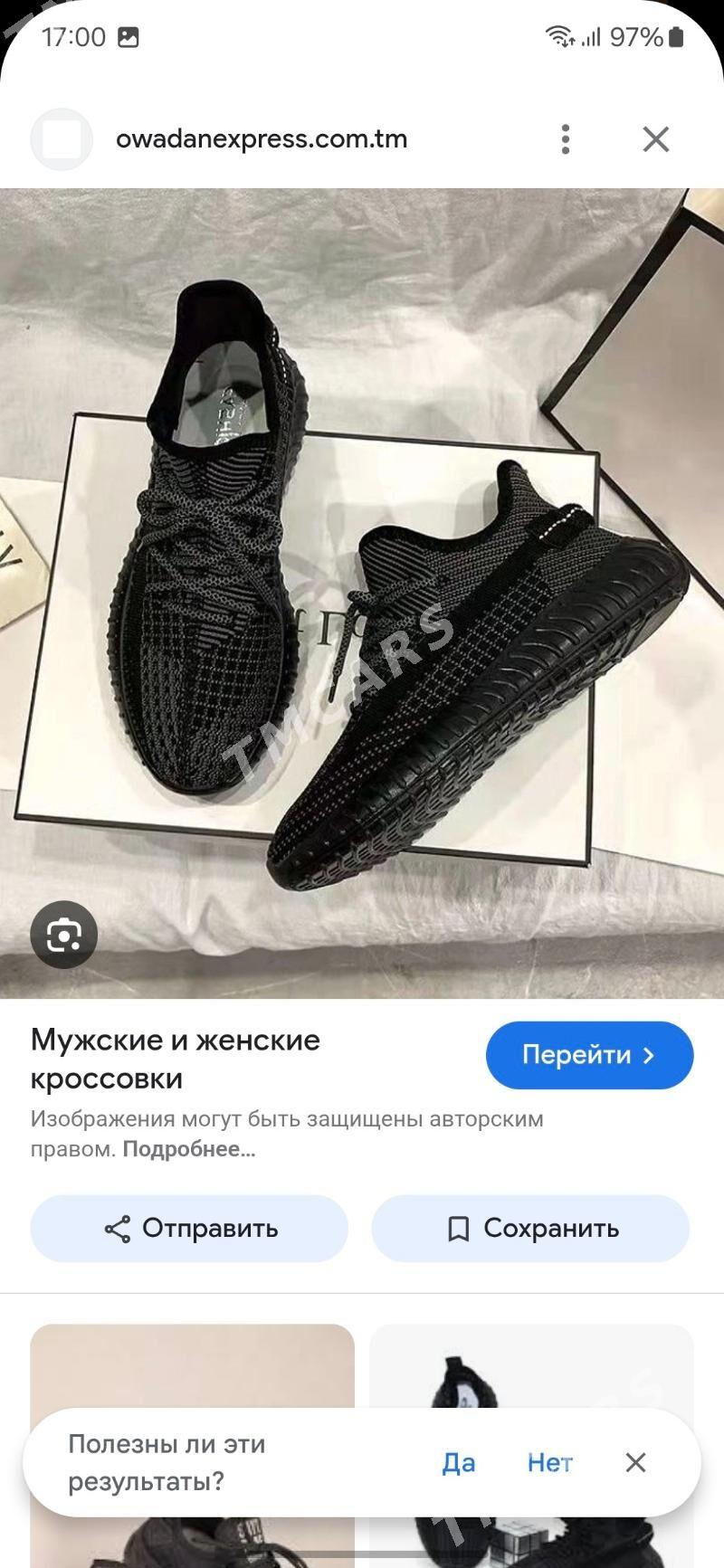Open the owadanexpress.com.tm source site
This screenshot has width=724, height=1568.
(262, 139)
